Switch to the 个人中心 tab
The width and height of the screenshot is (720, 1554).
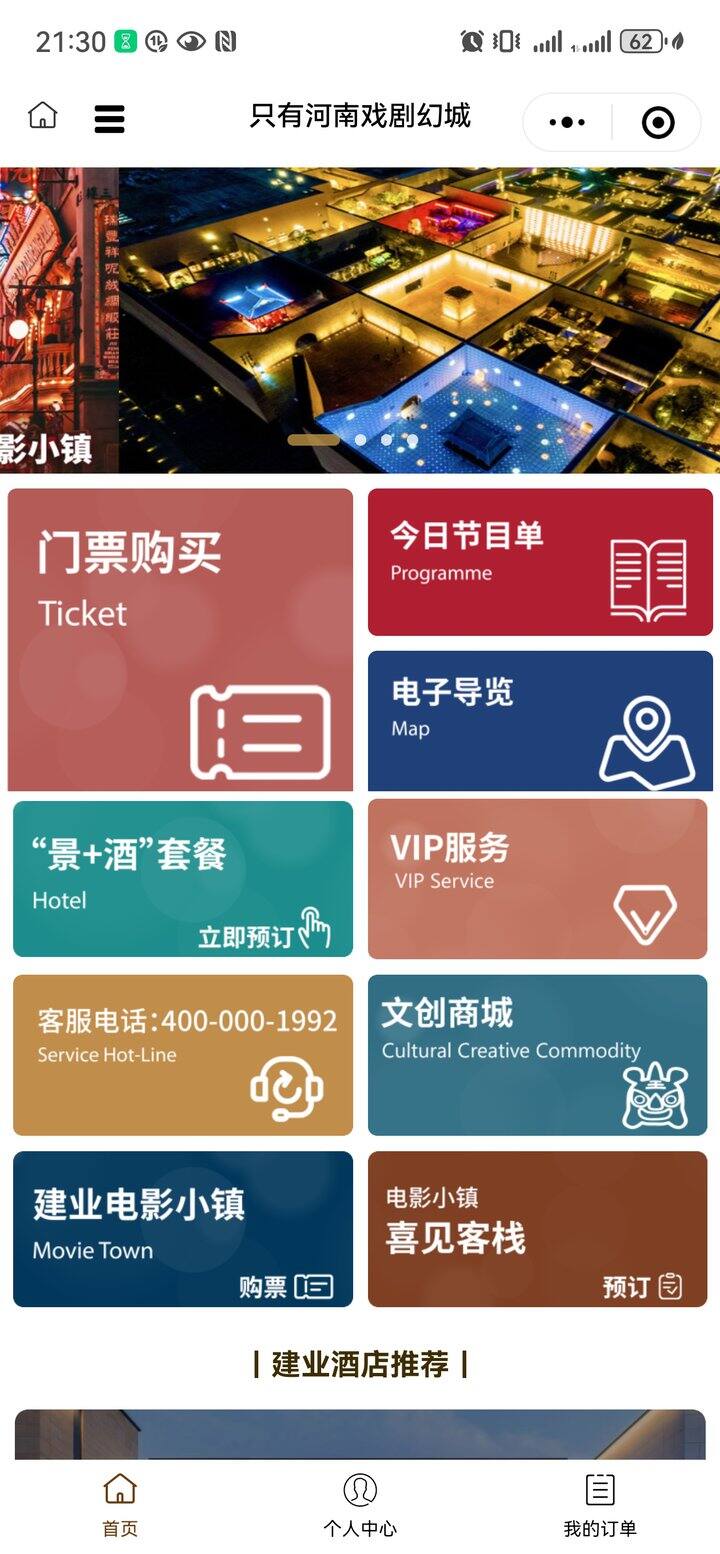pos(360,1505)
